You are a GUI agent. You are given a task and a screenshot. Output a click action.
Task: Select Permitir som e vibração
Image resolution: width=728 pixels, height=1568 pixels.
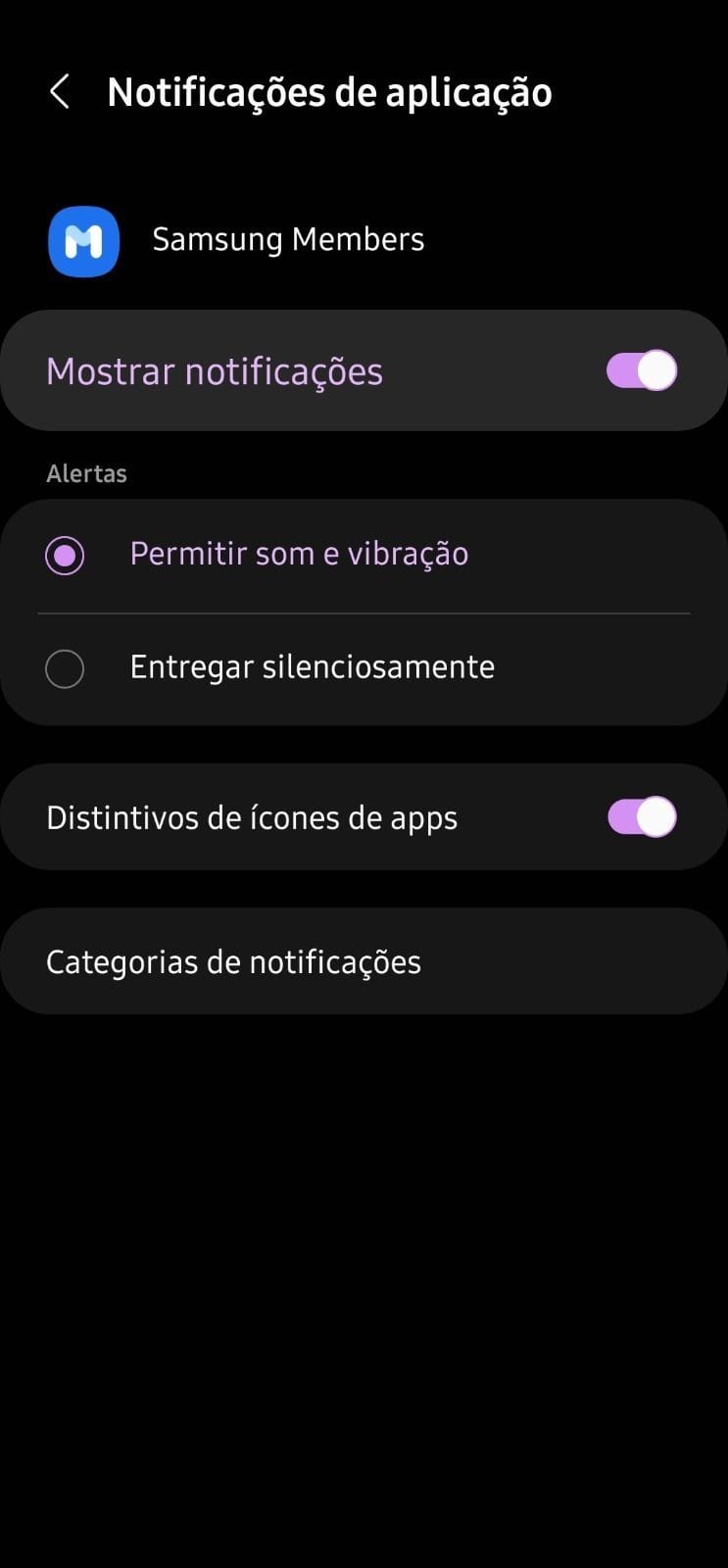65,556
